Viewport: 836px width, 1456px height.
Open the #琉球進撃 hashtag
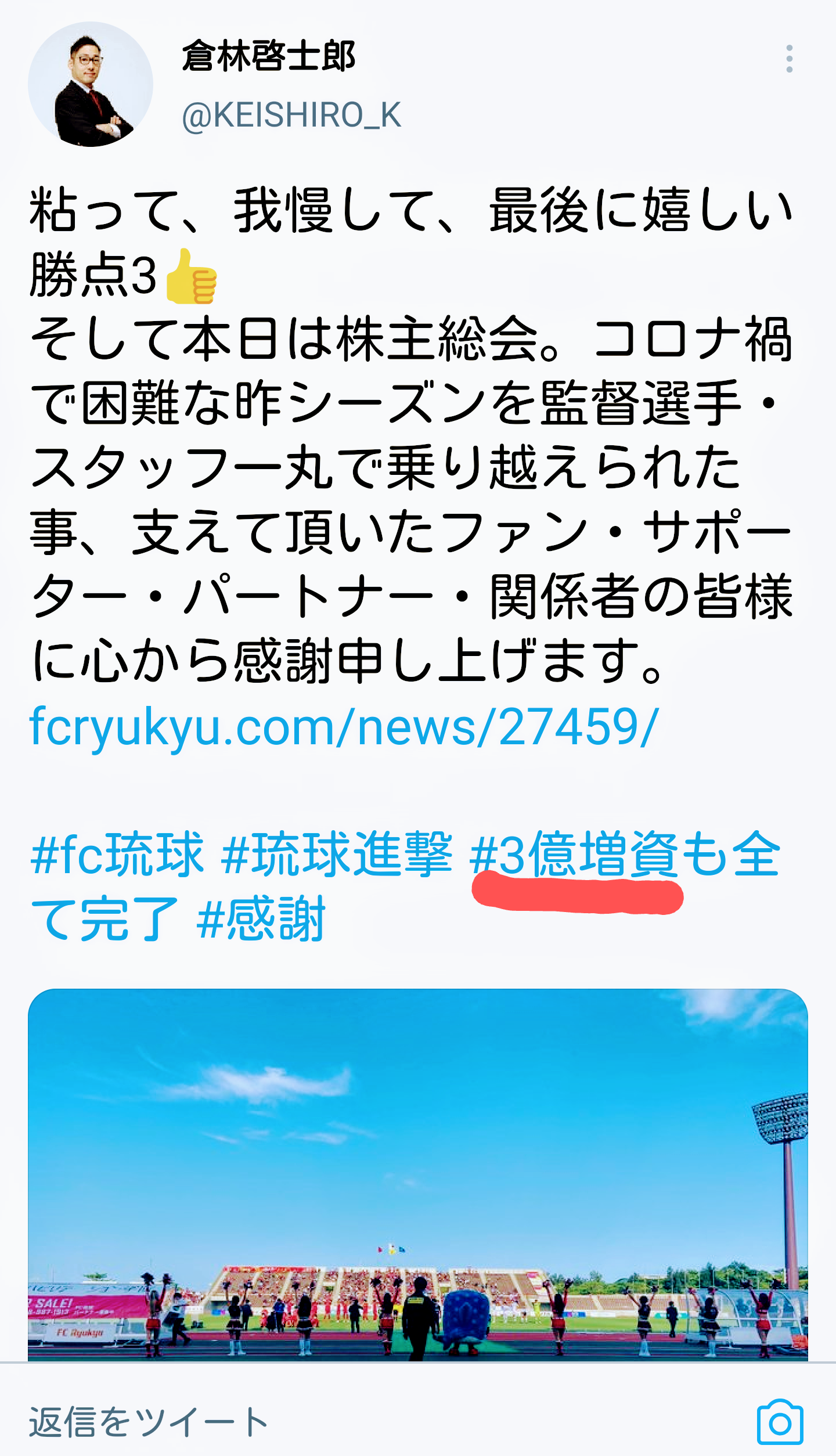coord(337,854)
